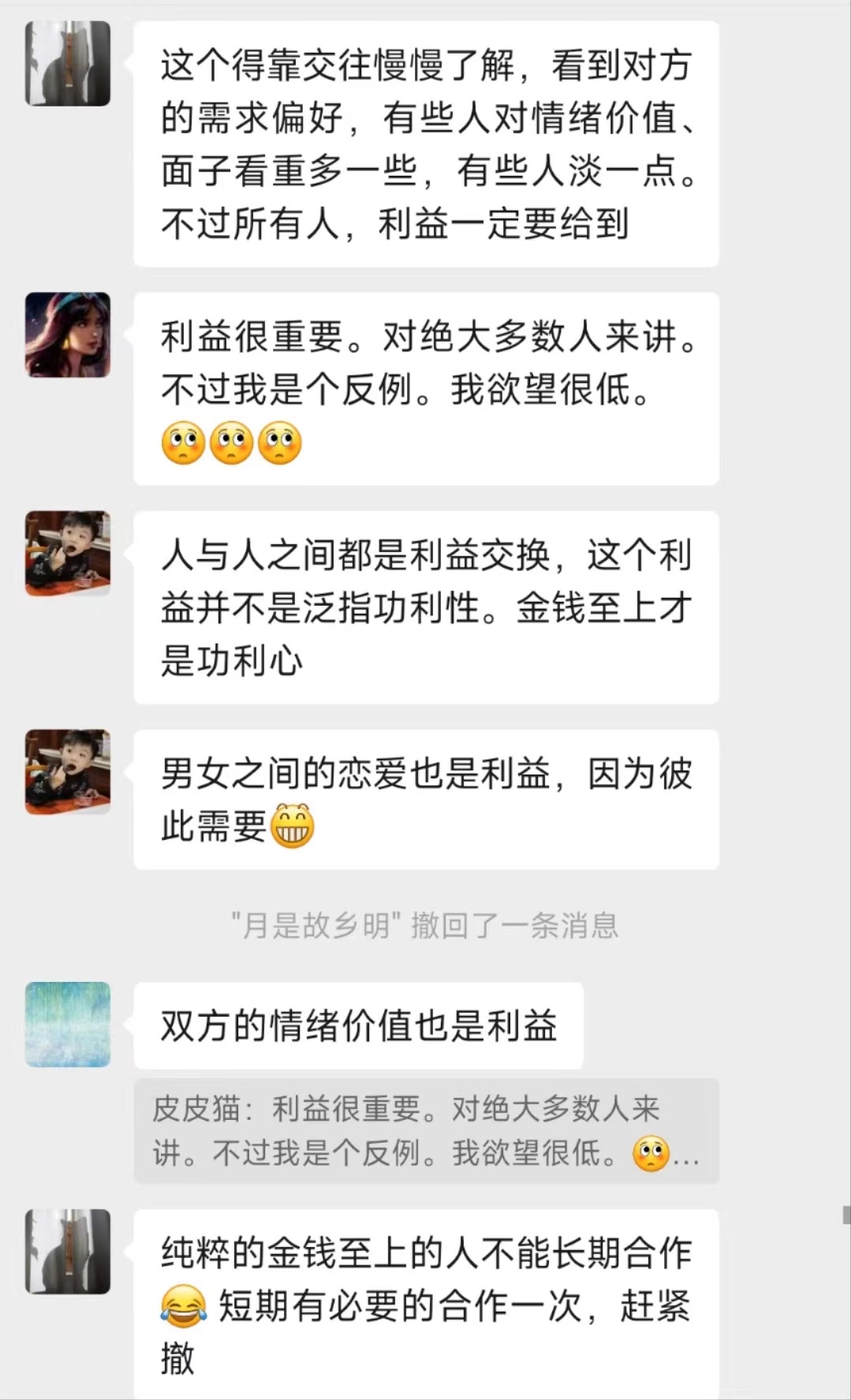Open the quoted 皮皮猫 message under the reply

426,1130
